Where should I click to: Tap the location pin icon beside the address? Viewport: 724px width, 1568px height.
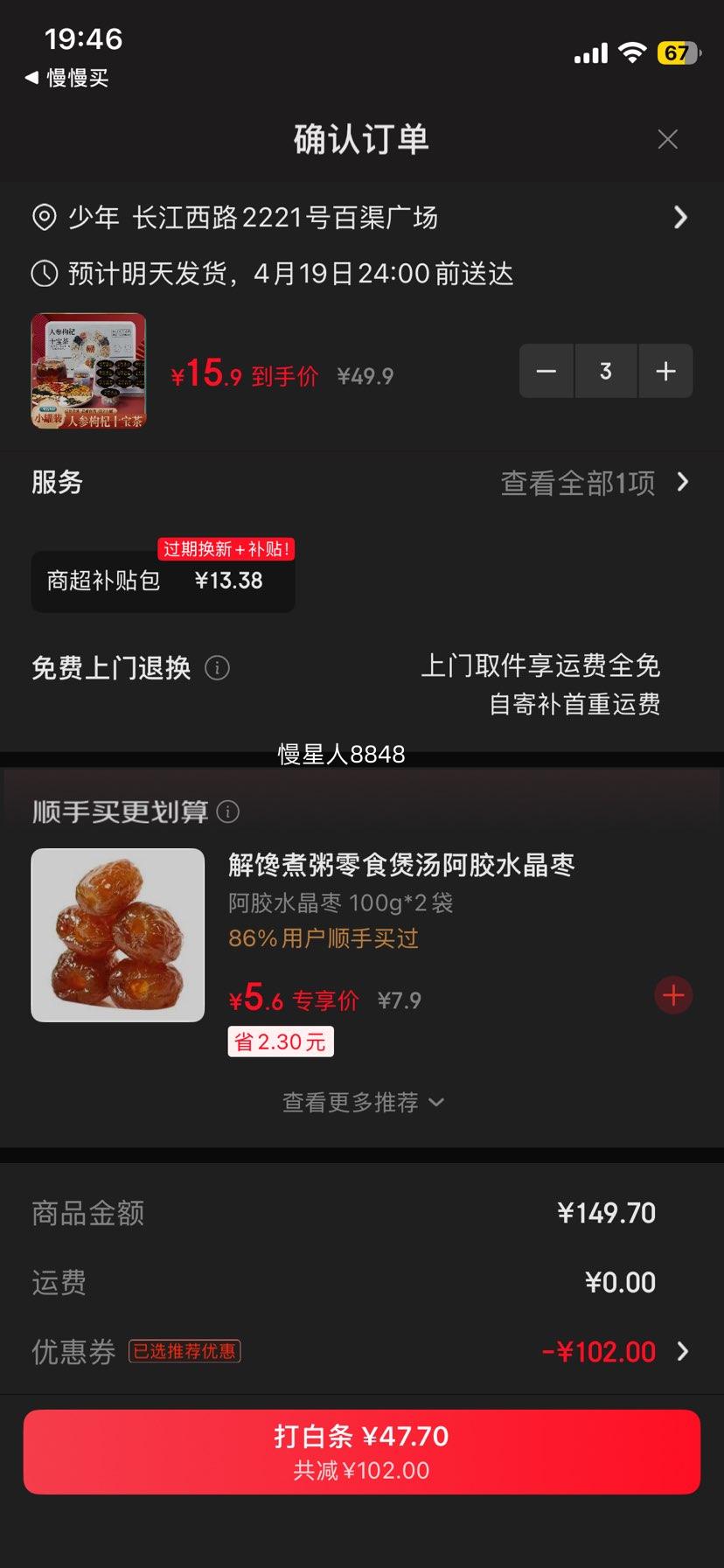click(45, 218)
